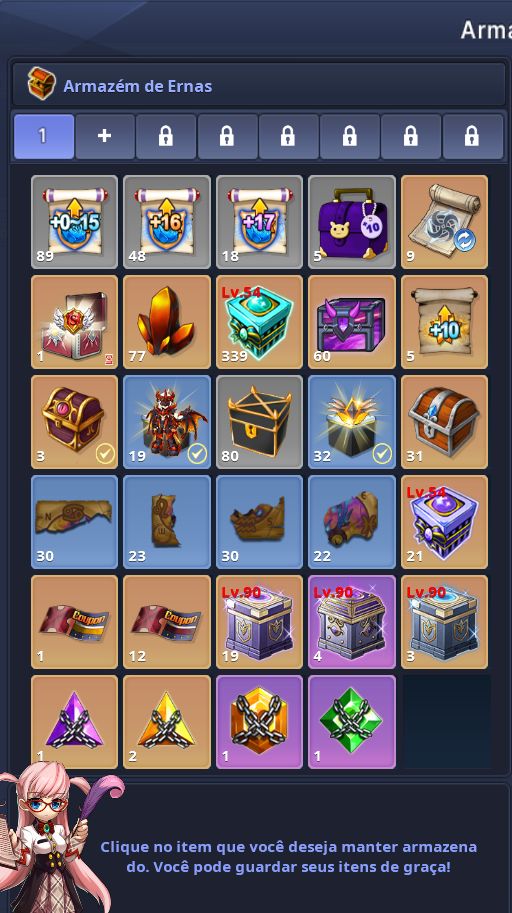Tap the wooden treasure chest with 31
Image resolution: width=512 pixels, height=913 pixels.
click(444, 422)
